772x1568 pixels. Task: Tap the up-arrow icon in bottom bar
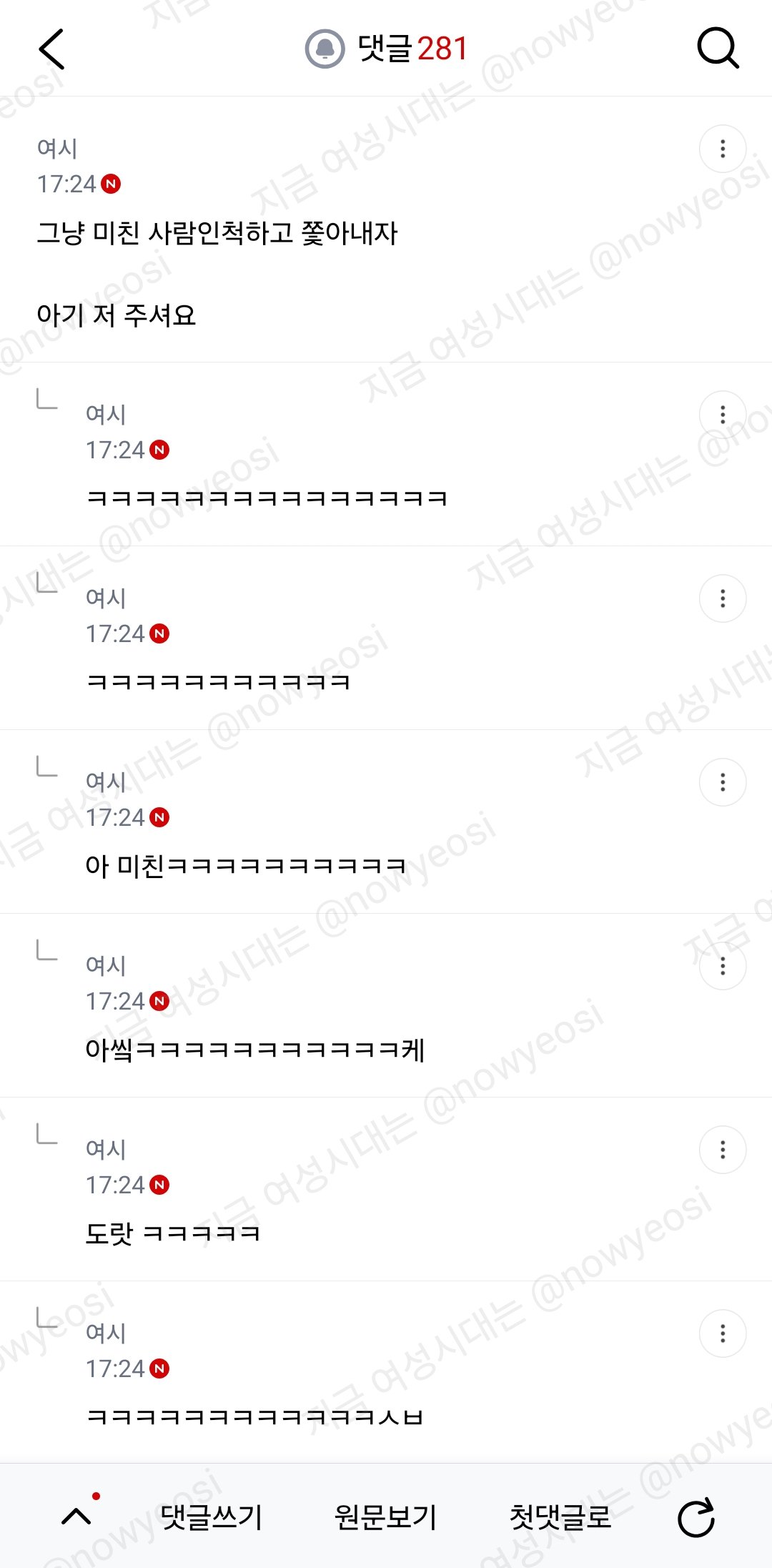pos(76,1516)
